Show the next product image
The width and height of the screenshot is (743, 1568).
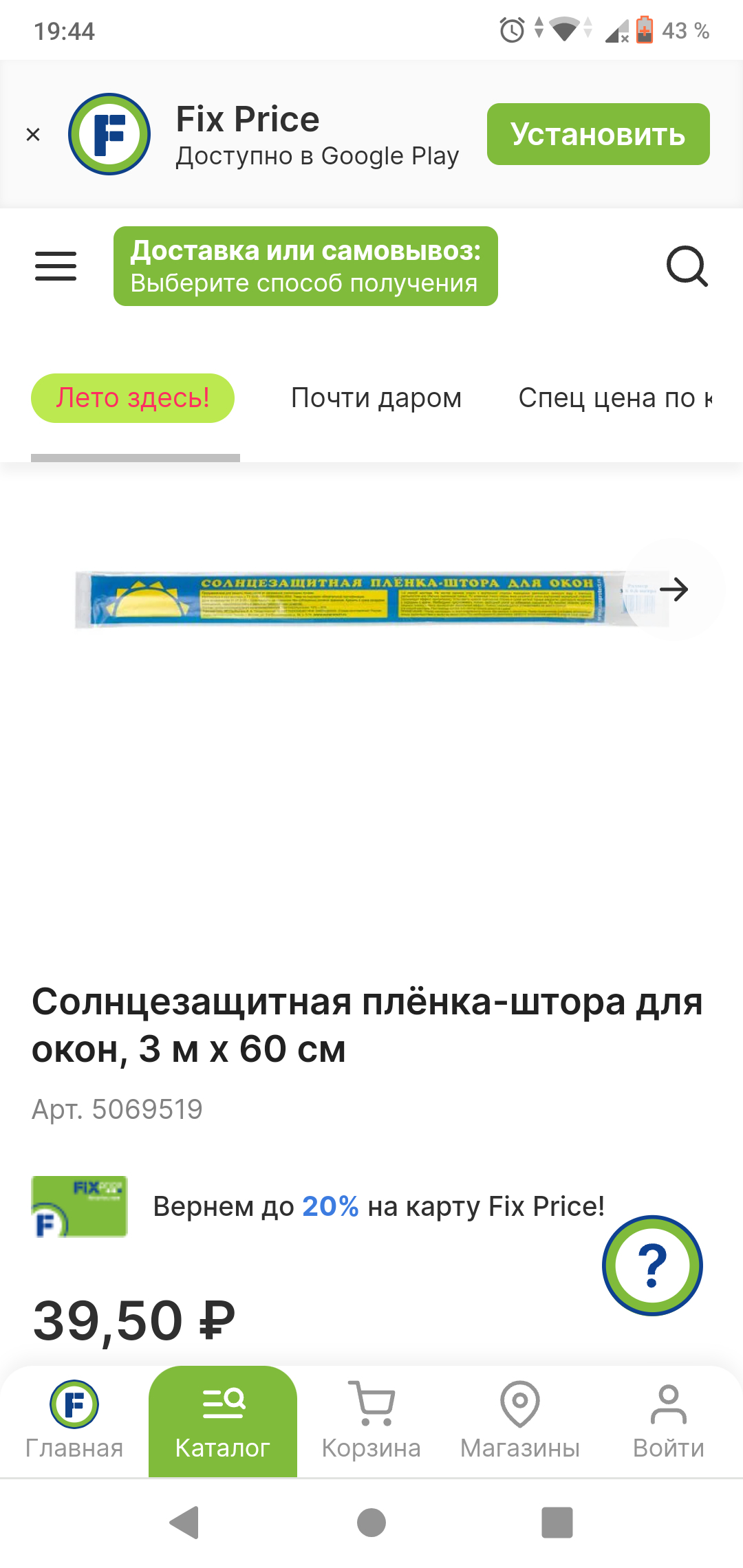click(674, 589)
